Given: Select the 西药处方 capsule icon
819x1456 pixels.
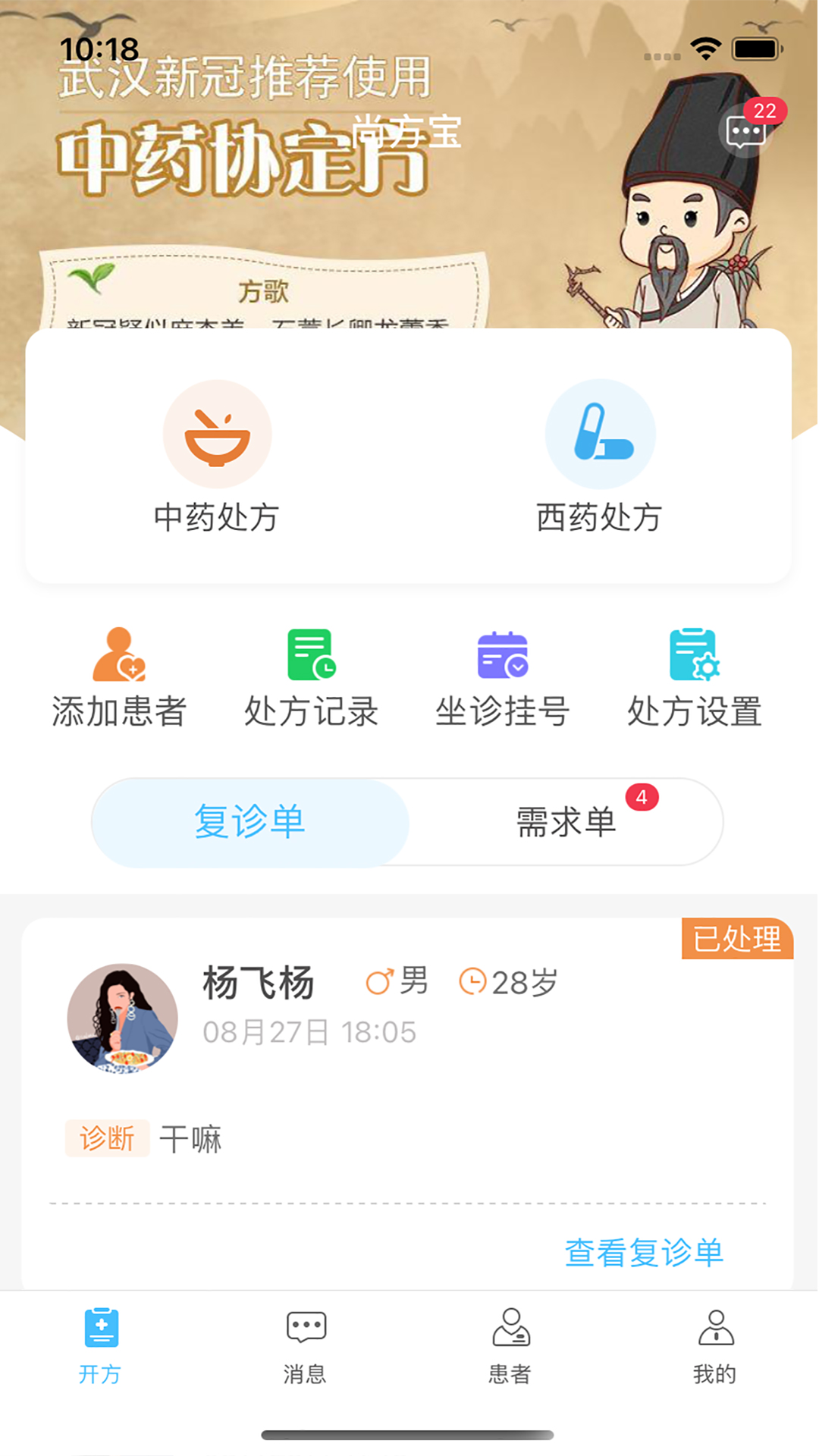Looking at the screenshot, I should [x=601, y=433].
